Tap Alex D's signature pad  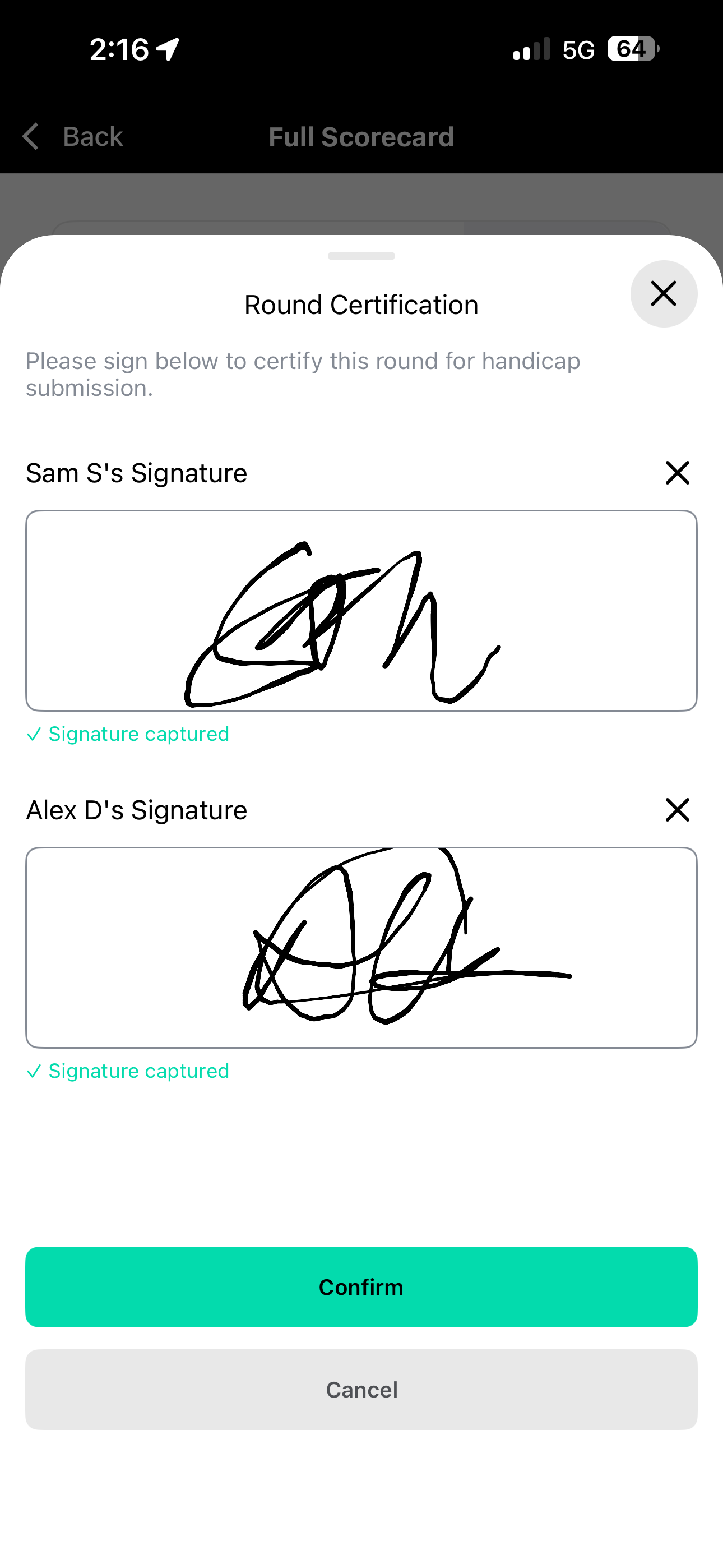tap(361, 948)
